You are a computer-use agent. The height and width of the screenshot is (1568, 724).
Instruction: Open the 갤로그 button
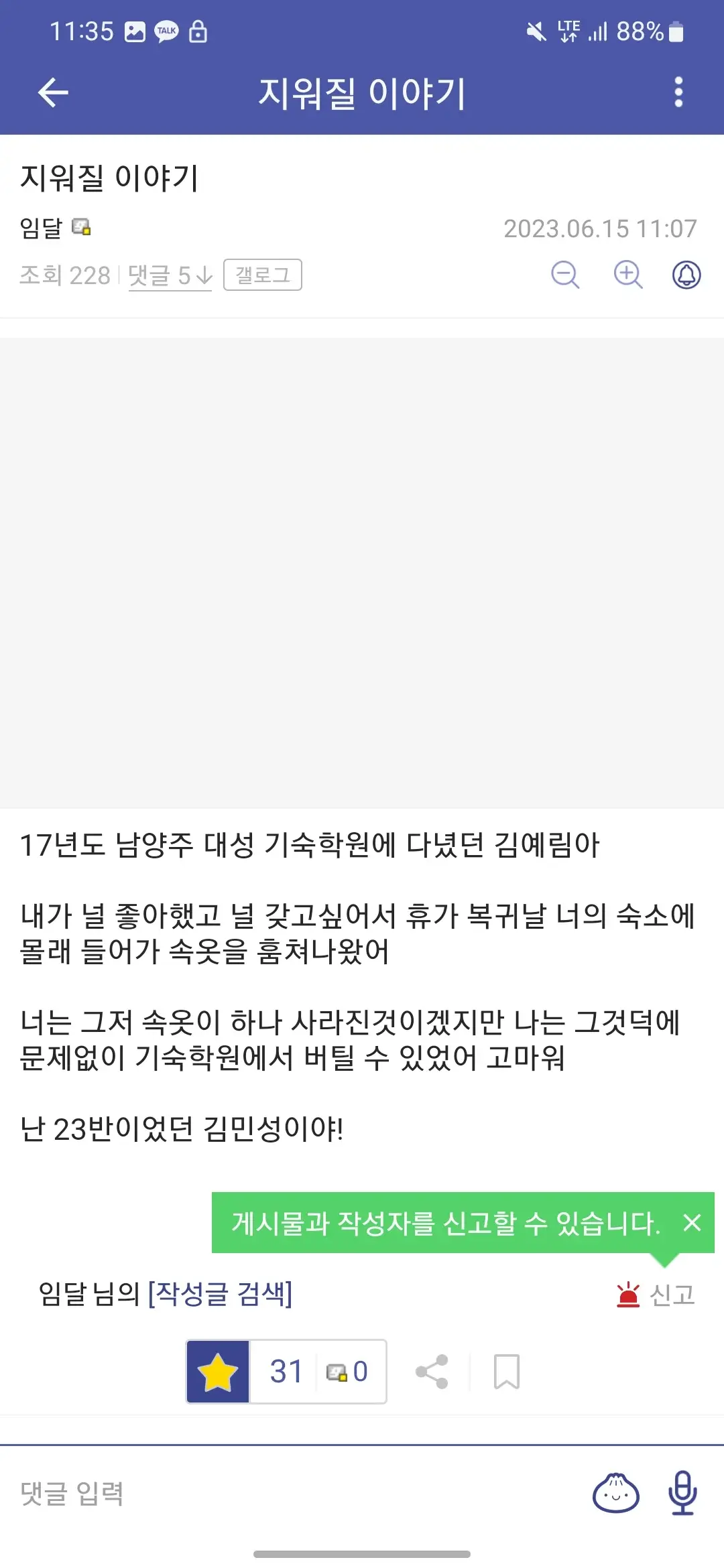[x=263, y=275]
